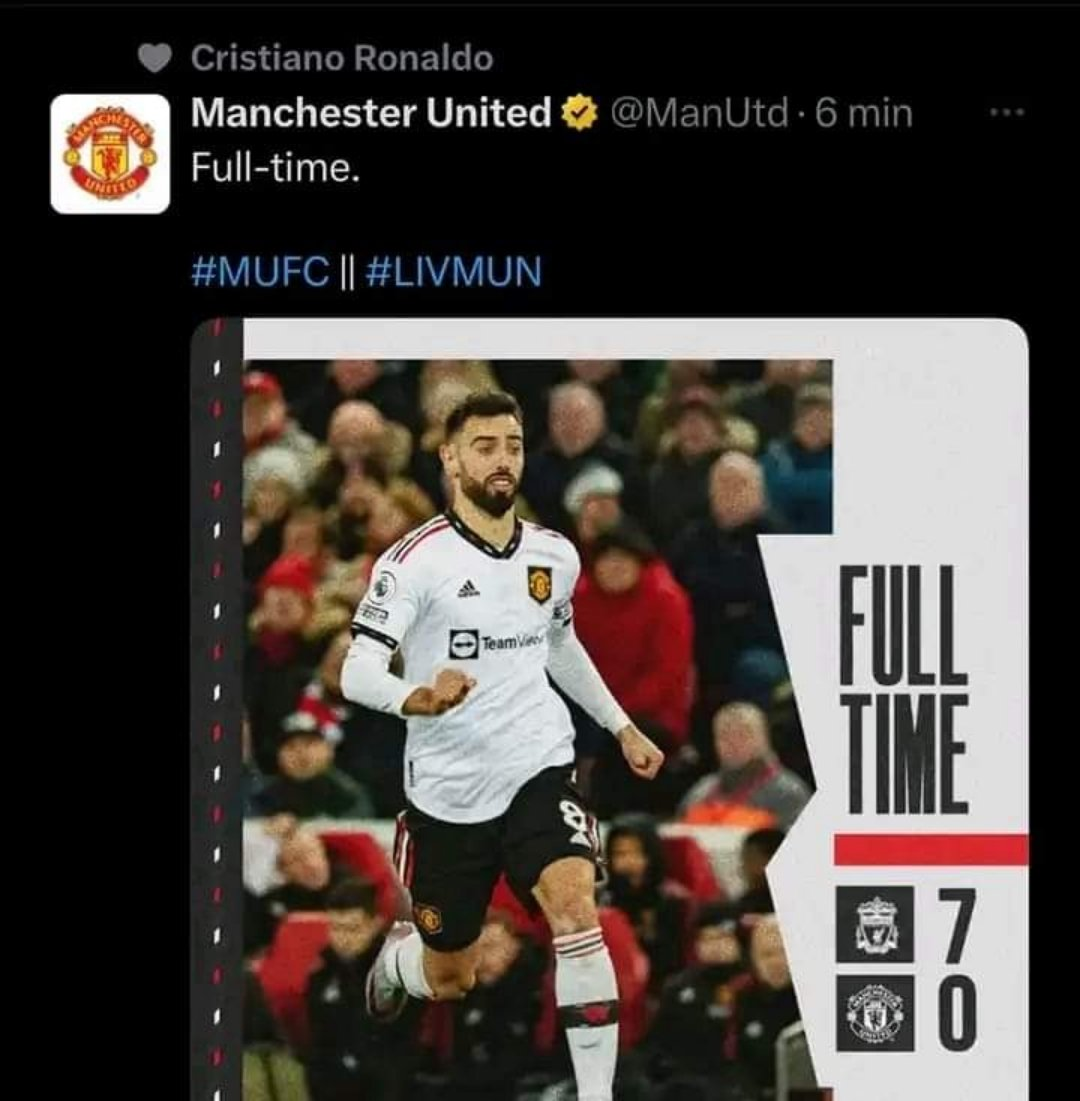The height and width of the screenshot is (1101, 1080).
Task: View the full-time score image
Action: click(x=608, y=708)
